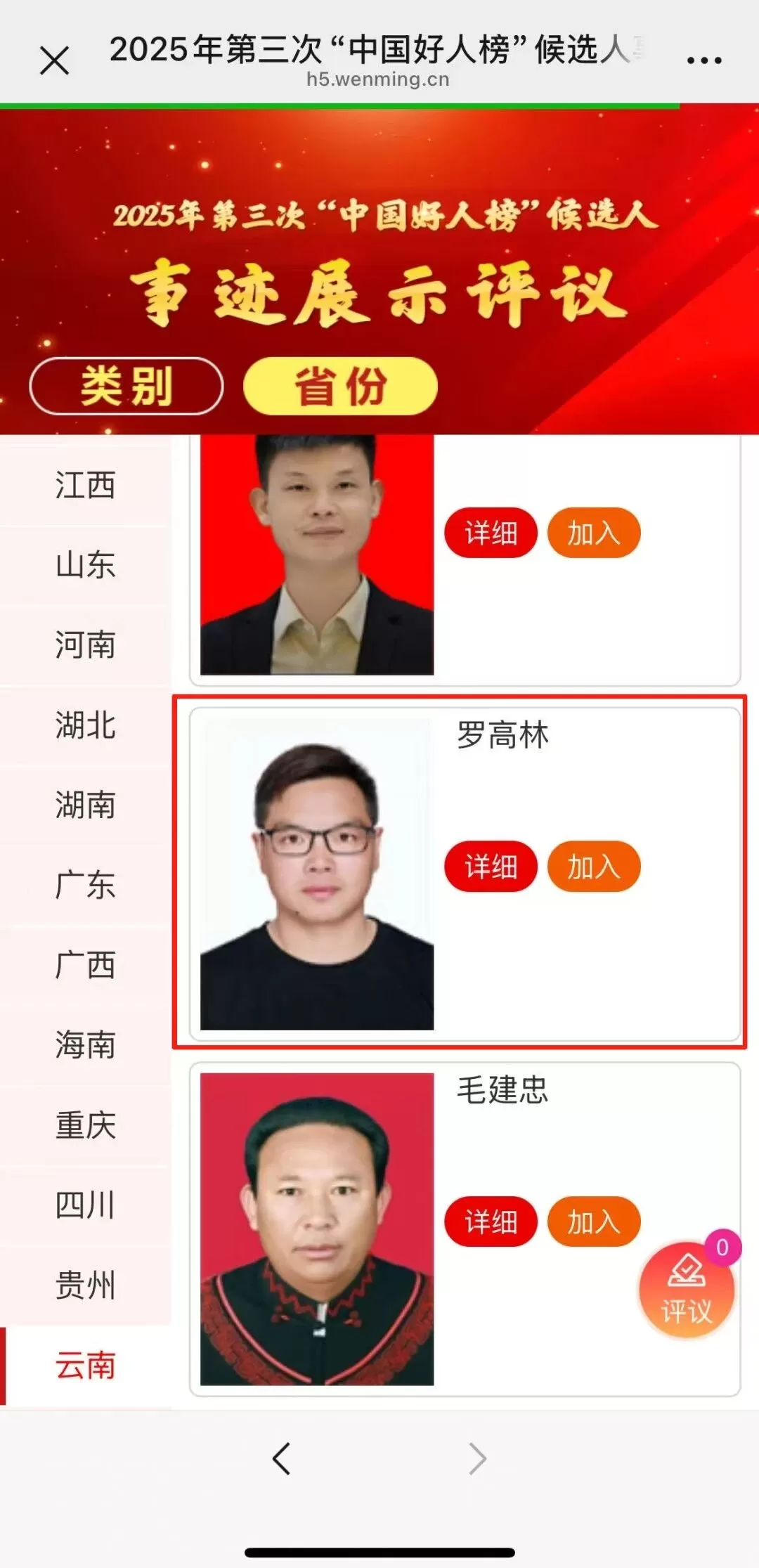This screenshot has width=759, height=1568.
Task: Open the floating 评议 button
Action: (686, 1290)
